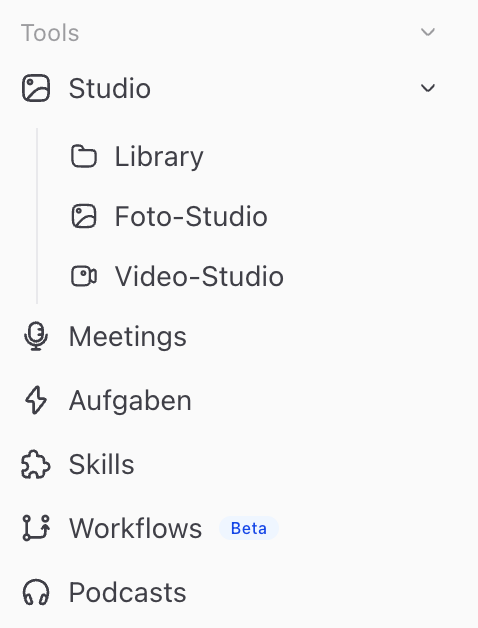Collapse the Studio submenu
This screenshot has height=628, width=478.
pos(428,88)
